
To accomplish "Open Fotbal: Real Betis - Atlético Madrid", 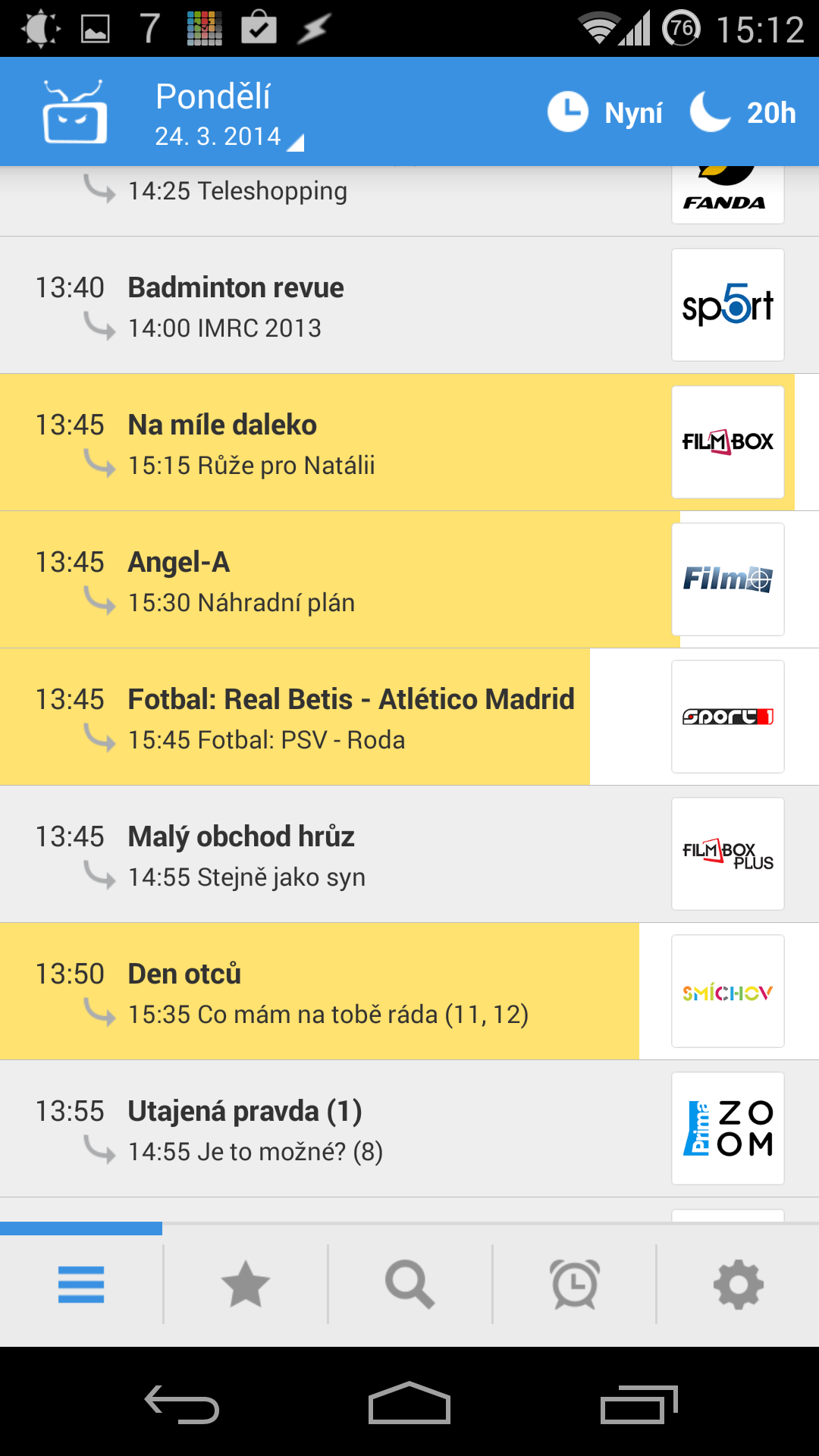I will tap(409, 717).
